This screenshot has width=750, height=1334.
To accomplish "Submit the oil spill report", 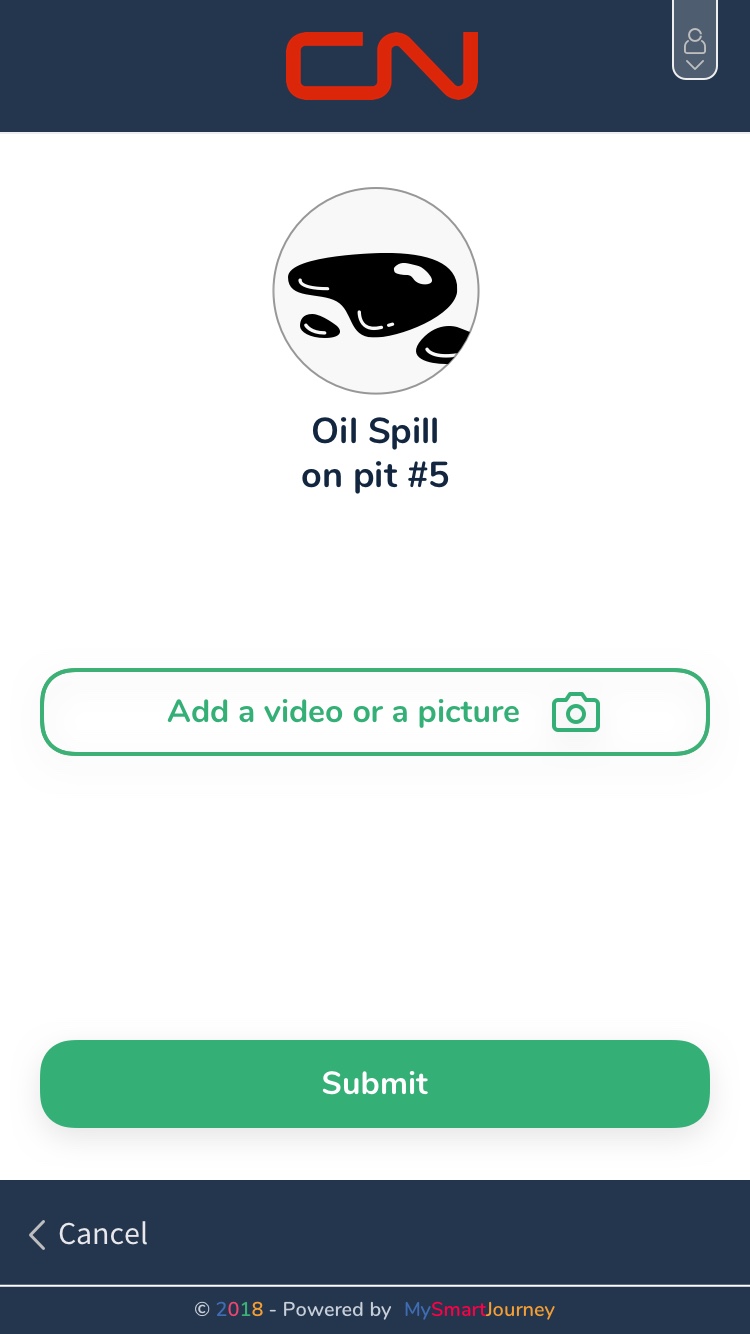I will point(375,1084).
